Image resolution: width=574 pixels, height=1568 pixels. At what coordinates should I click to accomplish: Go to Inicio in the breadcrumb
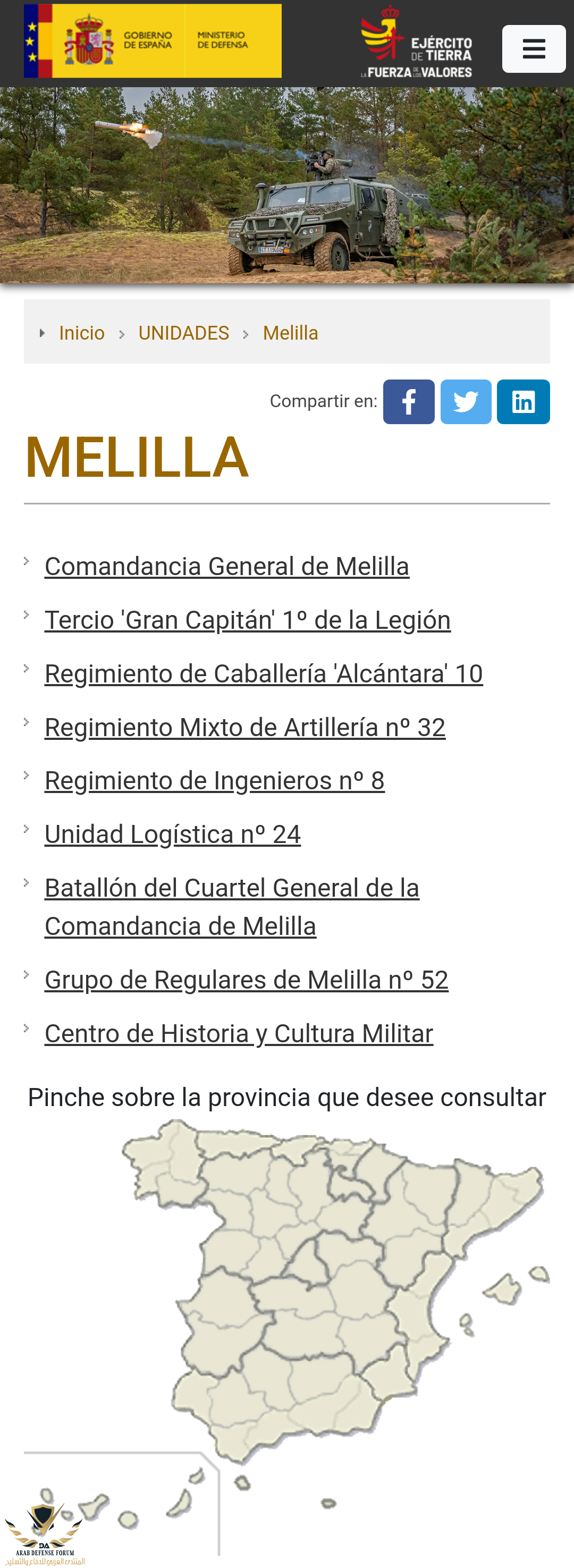[81, 333]
